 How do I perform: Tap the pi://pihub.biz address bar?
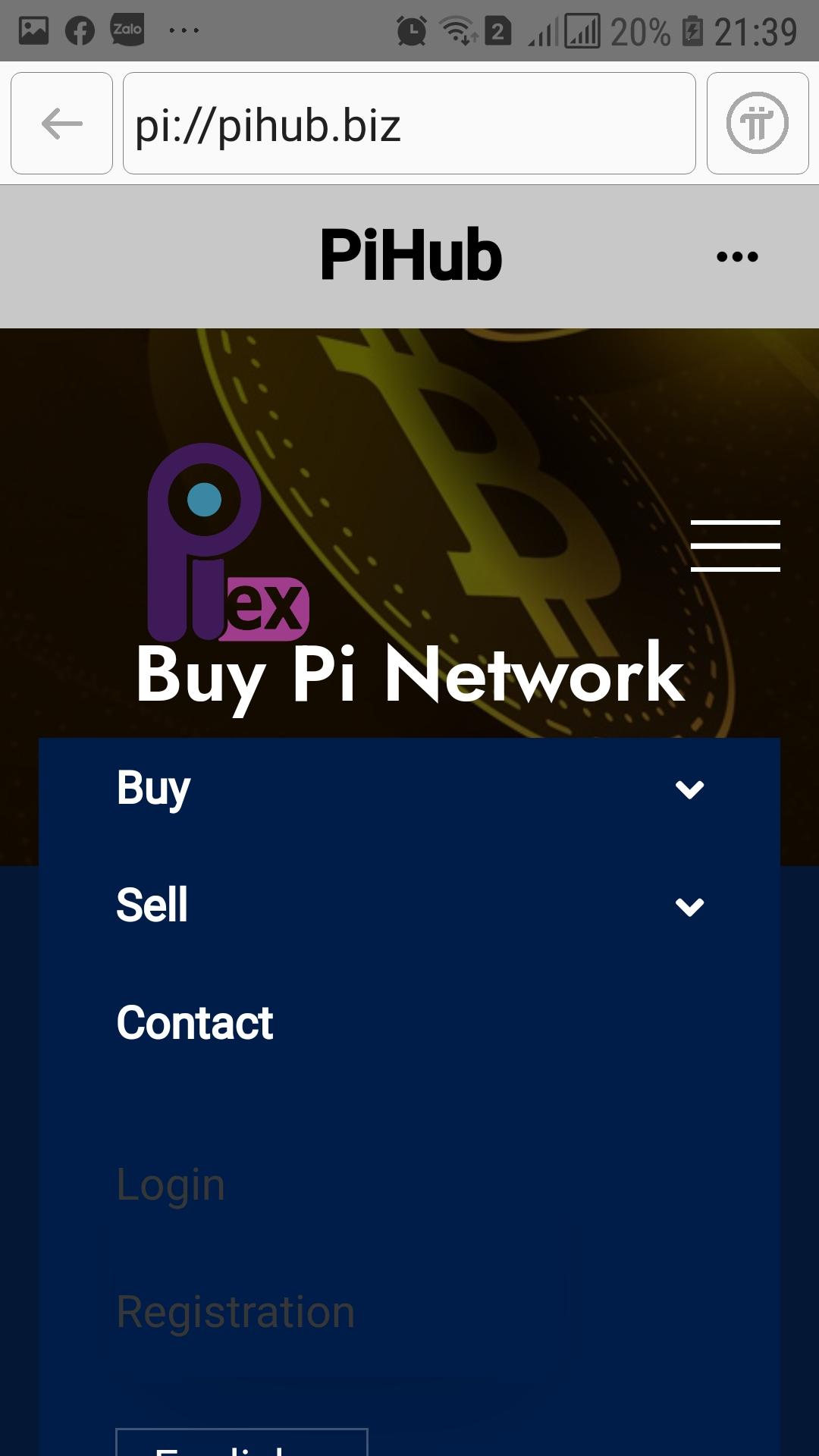409,124
